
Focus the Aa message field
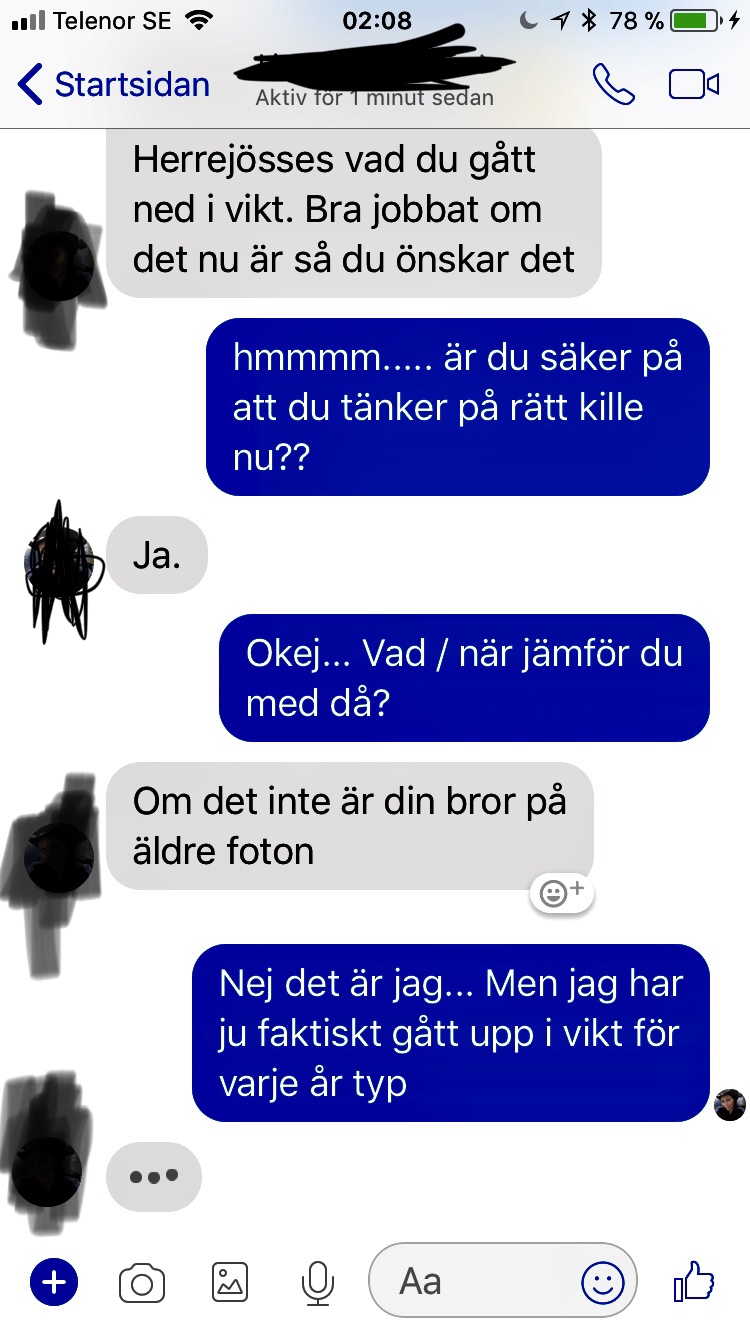click(x=503, y=1281)
